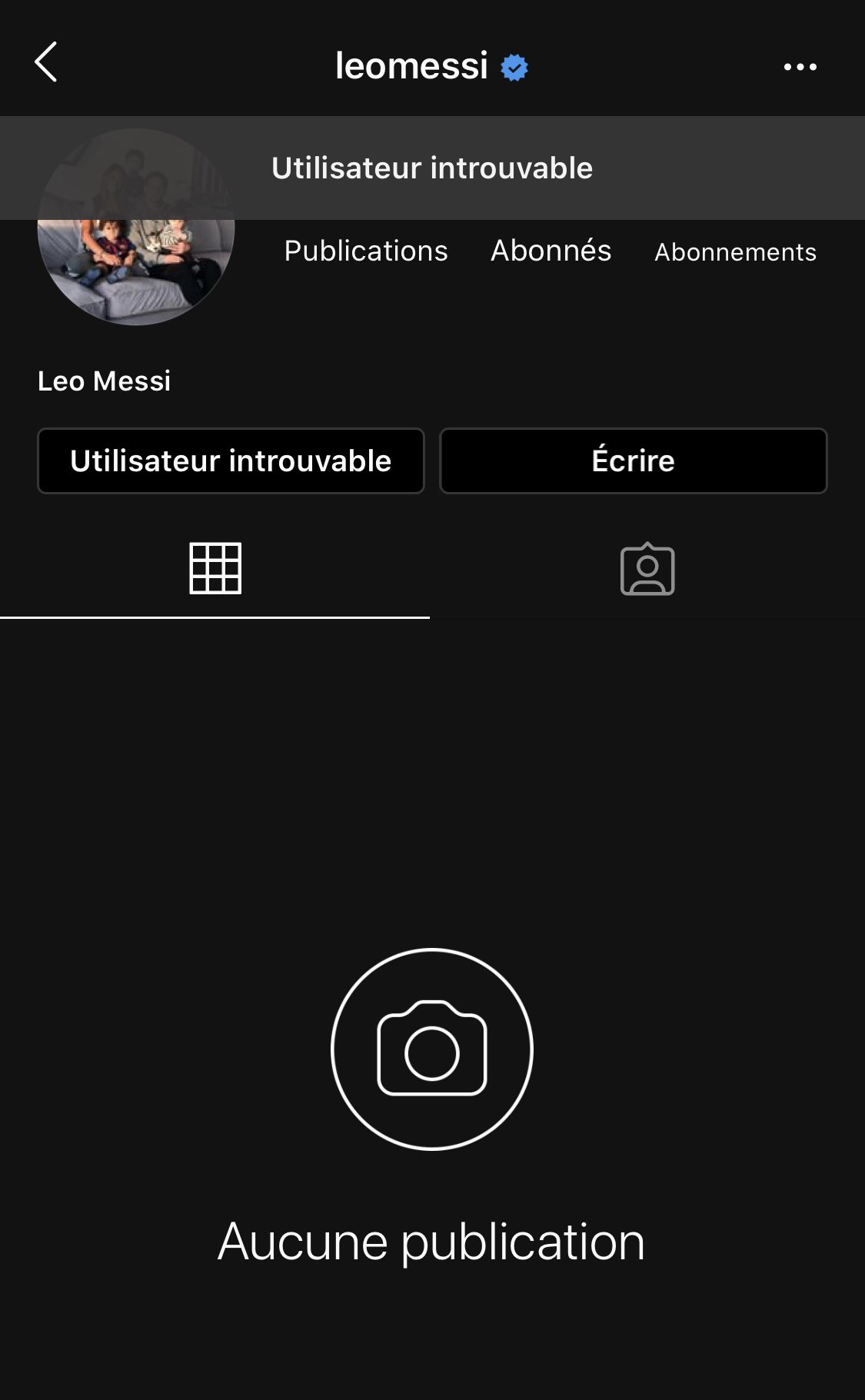This screenshot has width=865, height=1400.
Task: Tap the Utilisateur introuvable button
Action: (231, 461)
